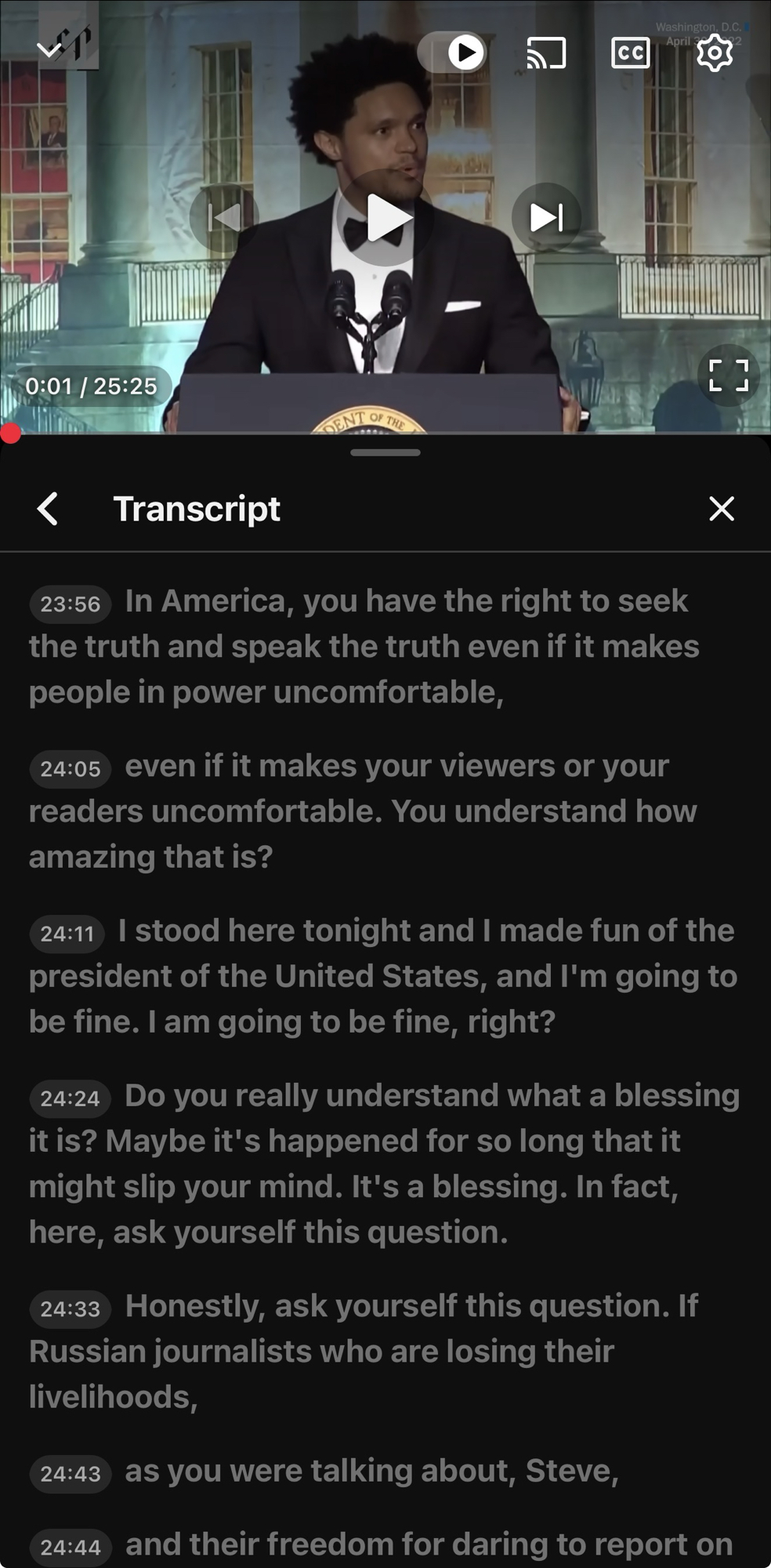Jump to transcript segment at 24:24

pos(71,1098)
